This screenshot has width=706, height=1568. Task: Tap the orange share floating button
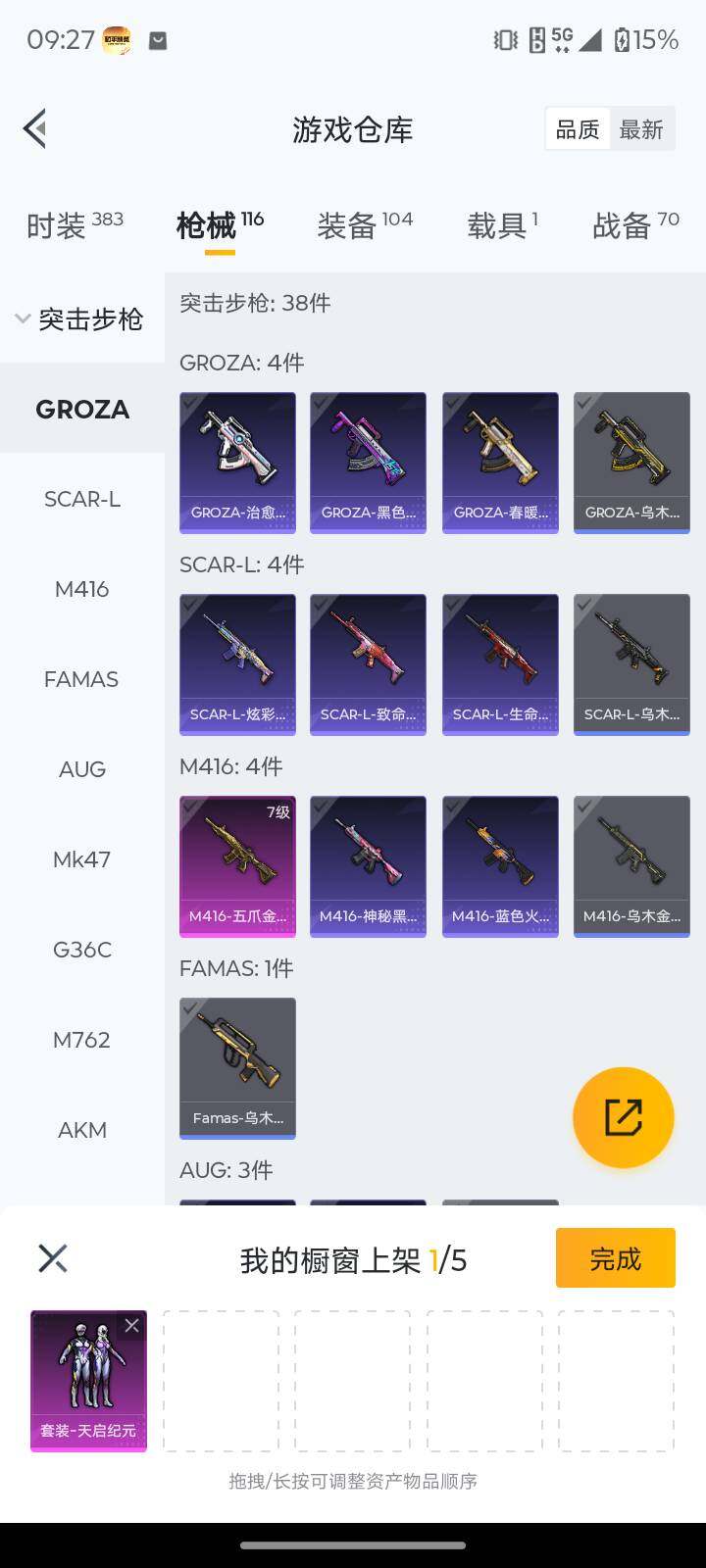click(623, 1117)
